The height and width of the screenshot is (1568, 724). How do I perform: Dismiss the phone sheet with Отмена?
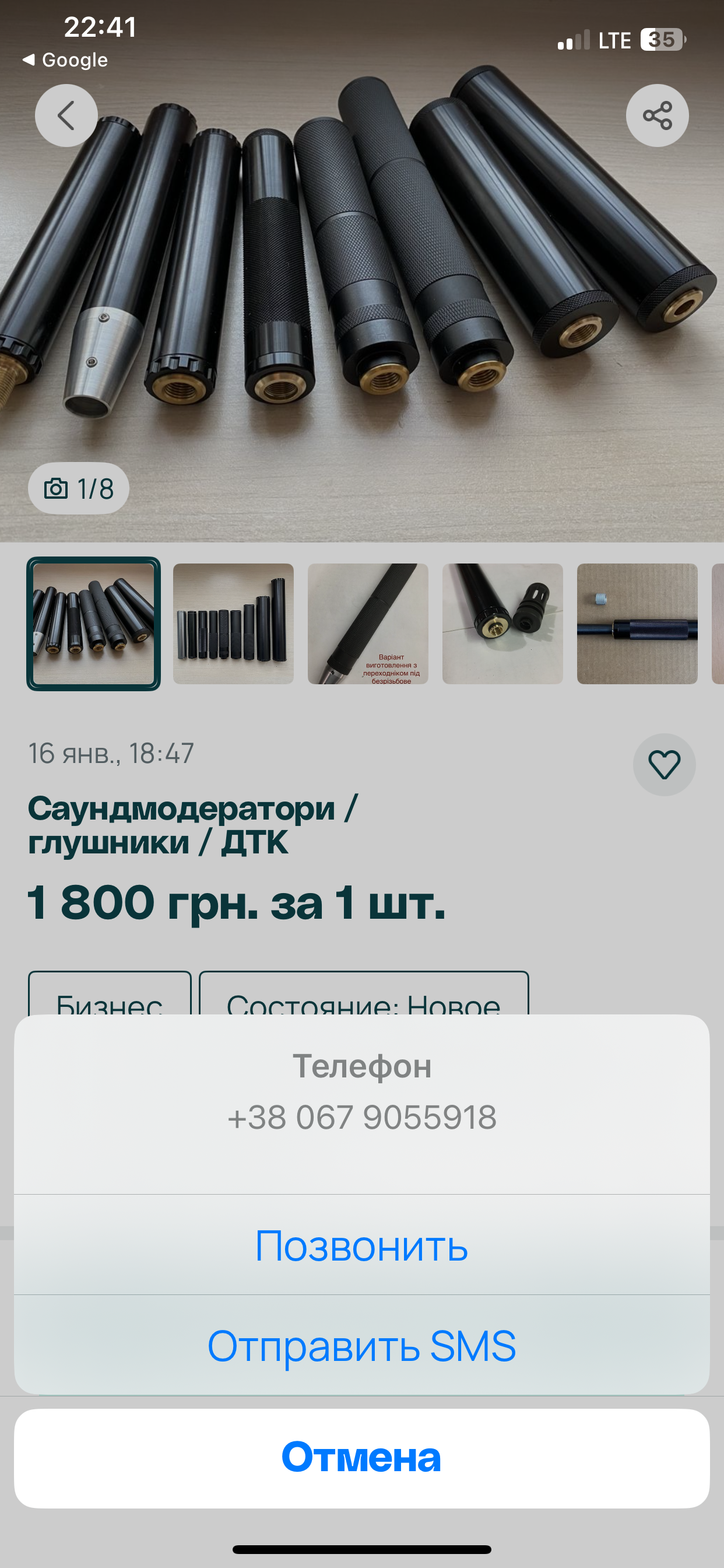361,1458
